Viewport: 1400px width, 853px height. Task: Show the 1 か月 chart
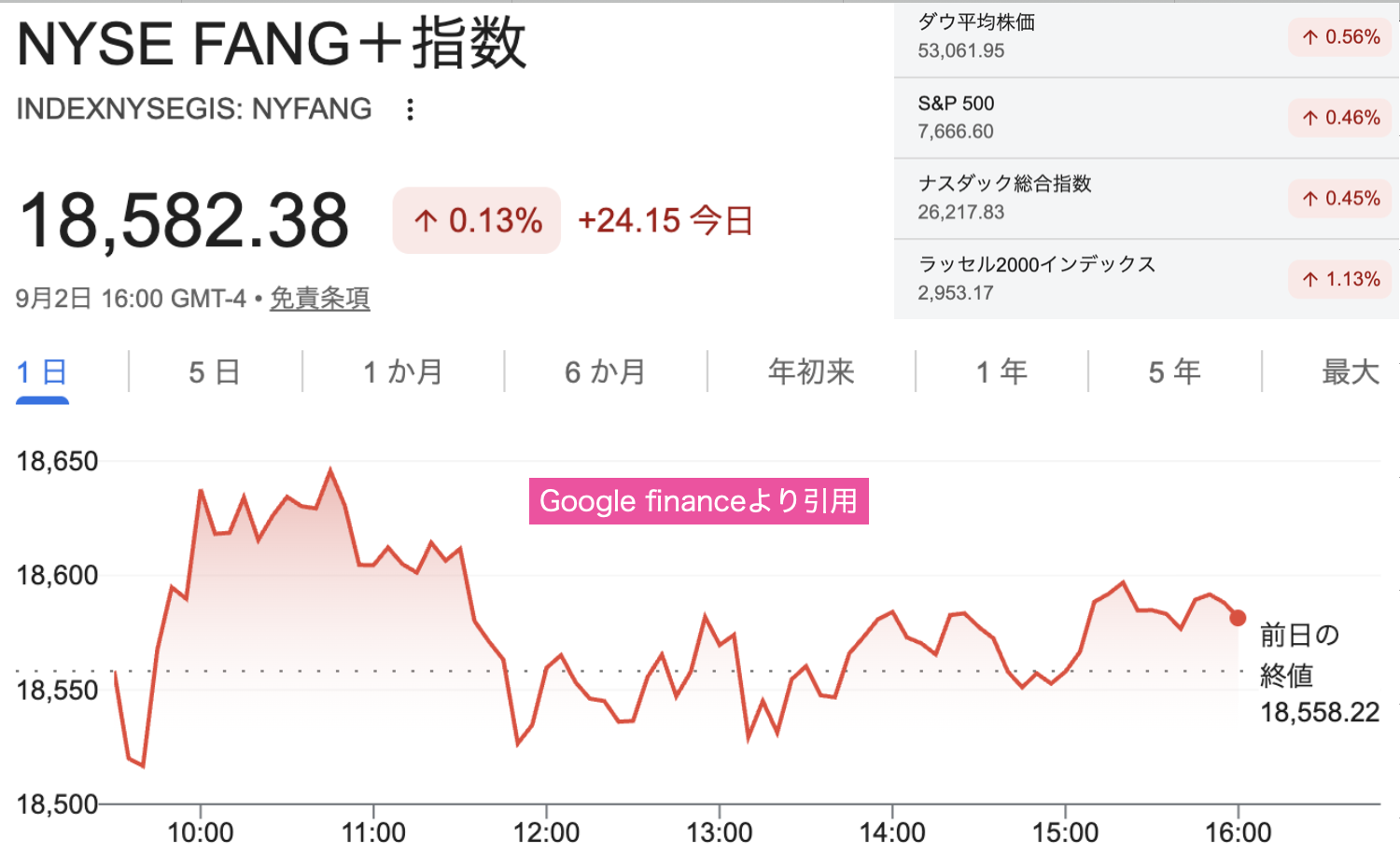point(402,372)
